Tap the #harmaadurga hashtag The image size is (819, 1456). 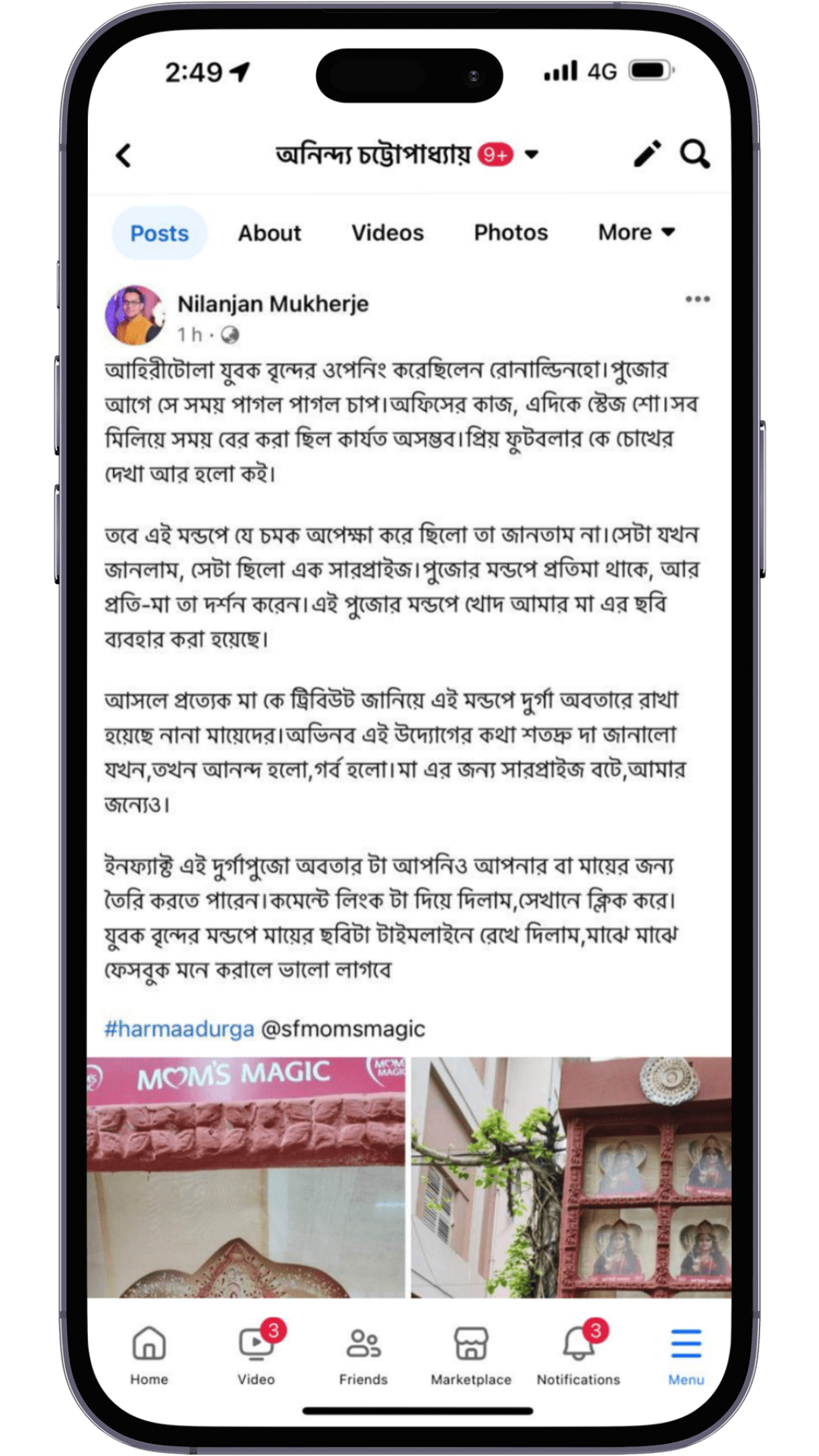(x=179, y=1029)
